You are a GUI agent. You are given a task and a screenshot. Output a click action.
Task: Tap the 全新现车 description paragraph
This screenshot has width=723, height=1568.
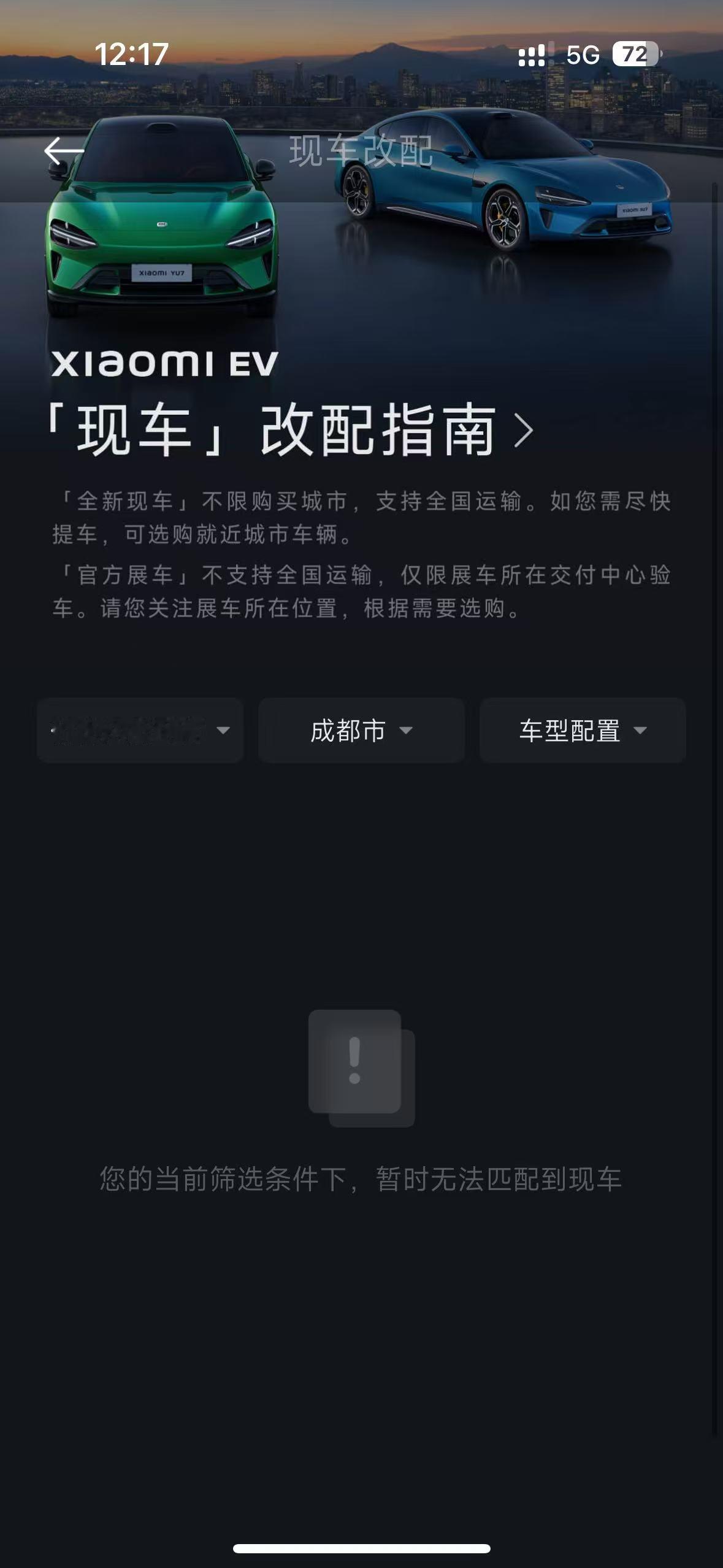click(361, 518)
